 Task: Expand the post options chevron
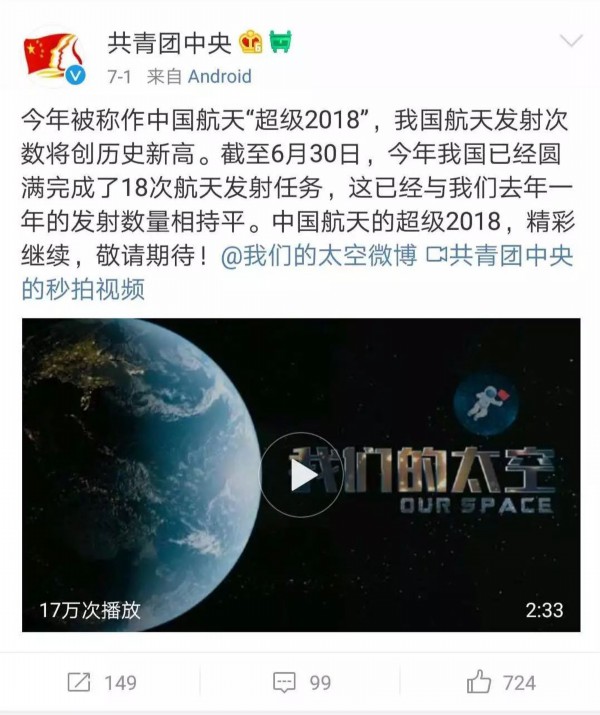(x=570, y=42)
